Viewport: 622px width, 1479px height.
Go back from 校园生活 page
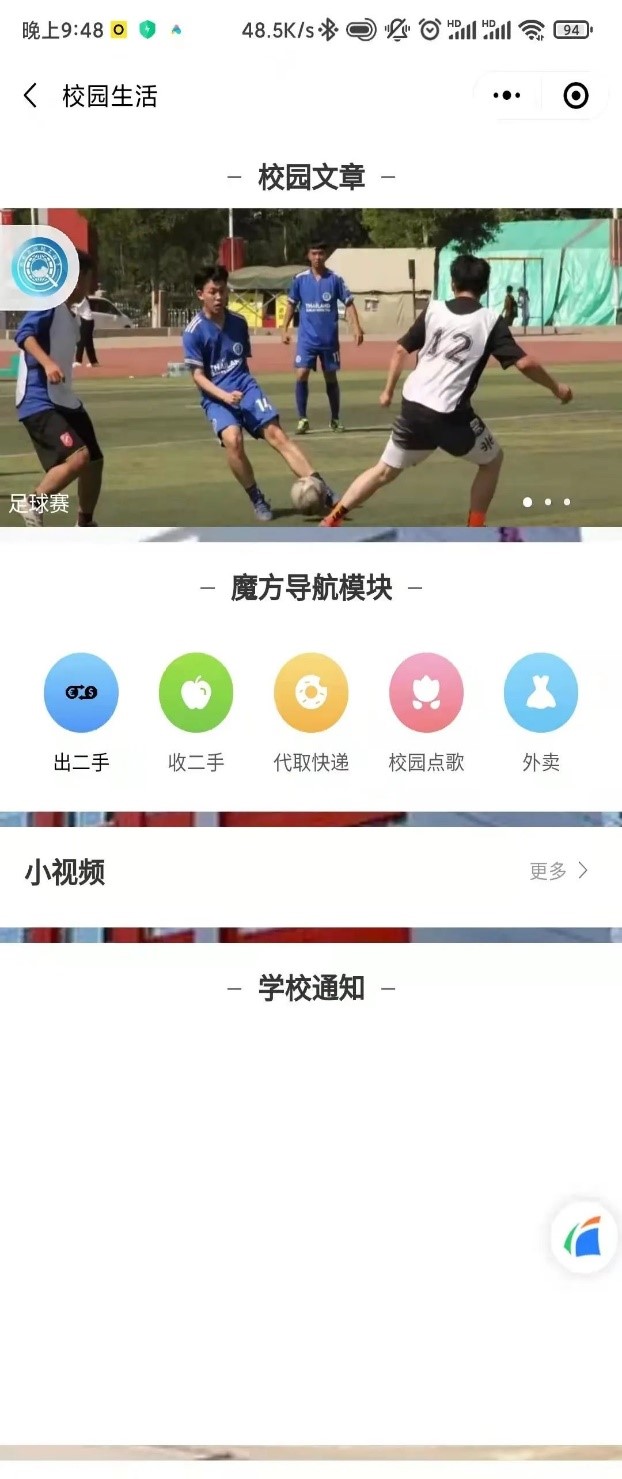click(x=30, y=96)
